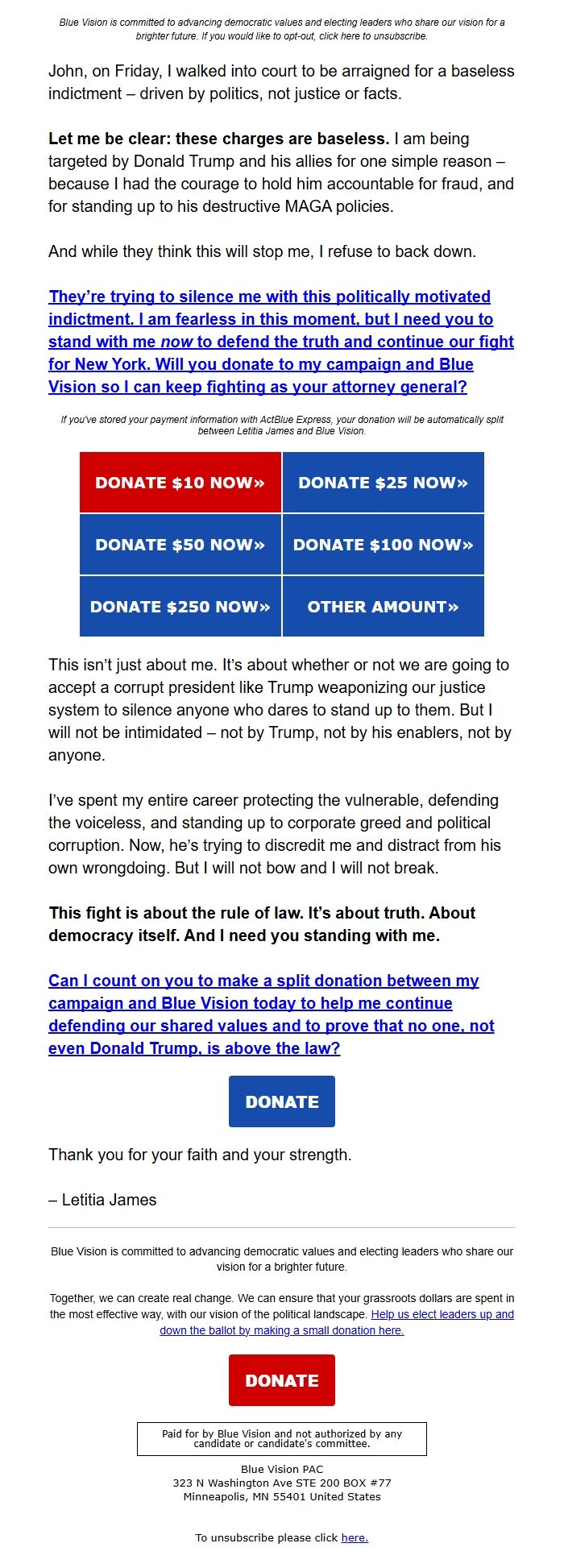Tap the red DONATE button
564x1568 pixels.
pos(282,1380)
